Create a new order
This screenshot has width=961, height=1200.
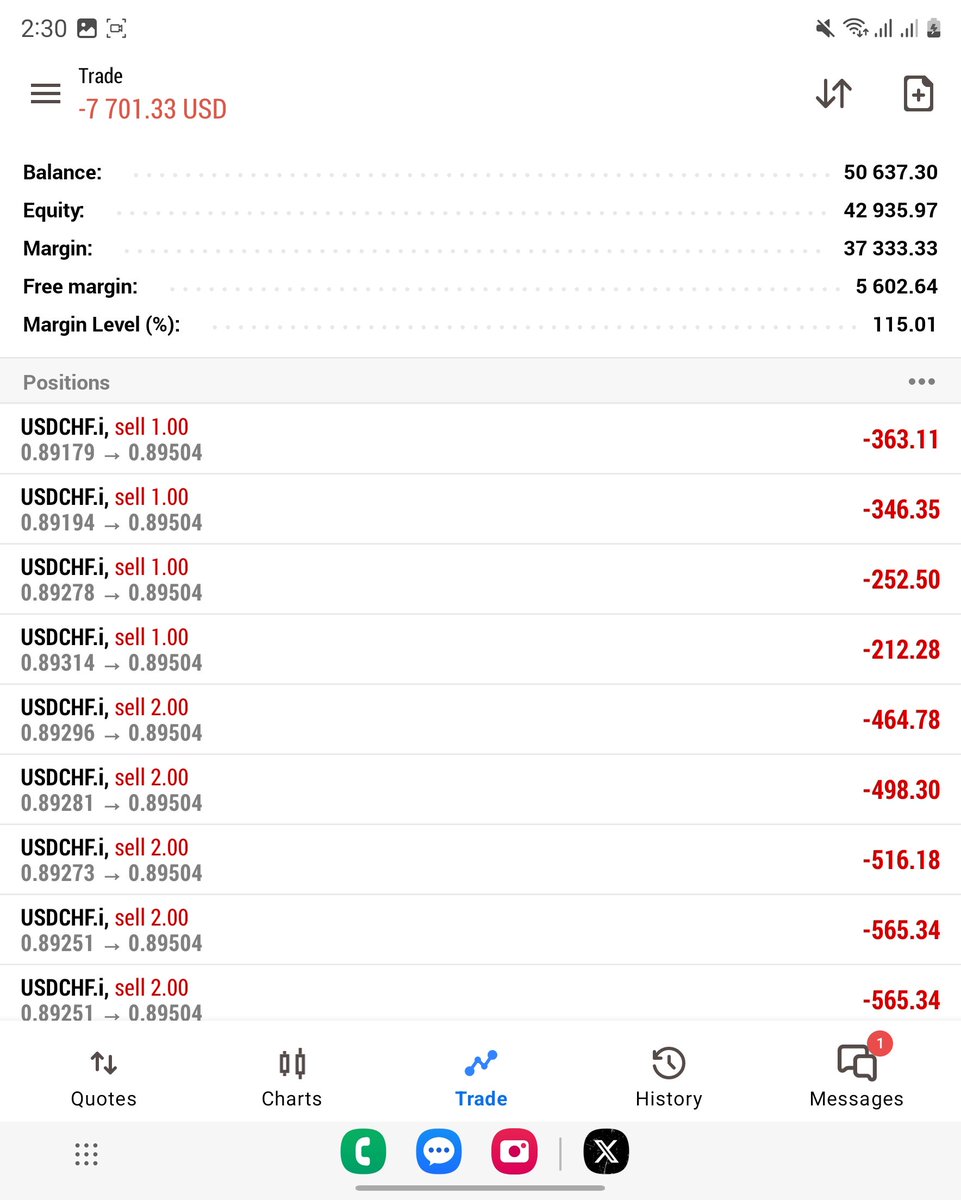917,93
